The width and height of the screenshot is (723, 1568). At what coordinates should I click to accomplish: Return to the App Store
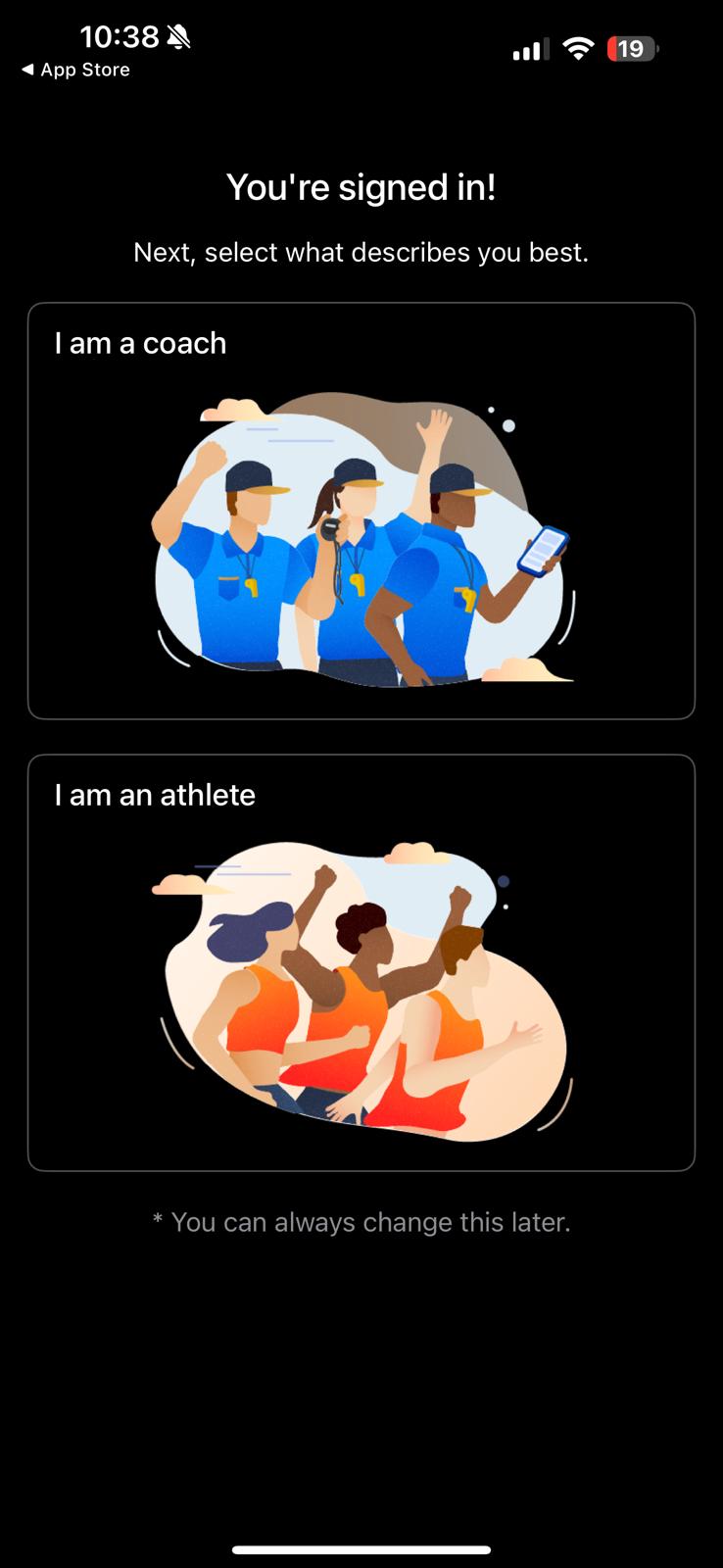(75, 70)
